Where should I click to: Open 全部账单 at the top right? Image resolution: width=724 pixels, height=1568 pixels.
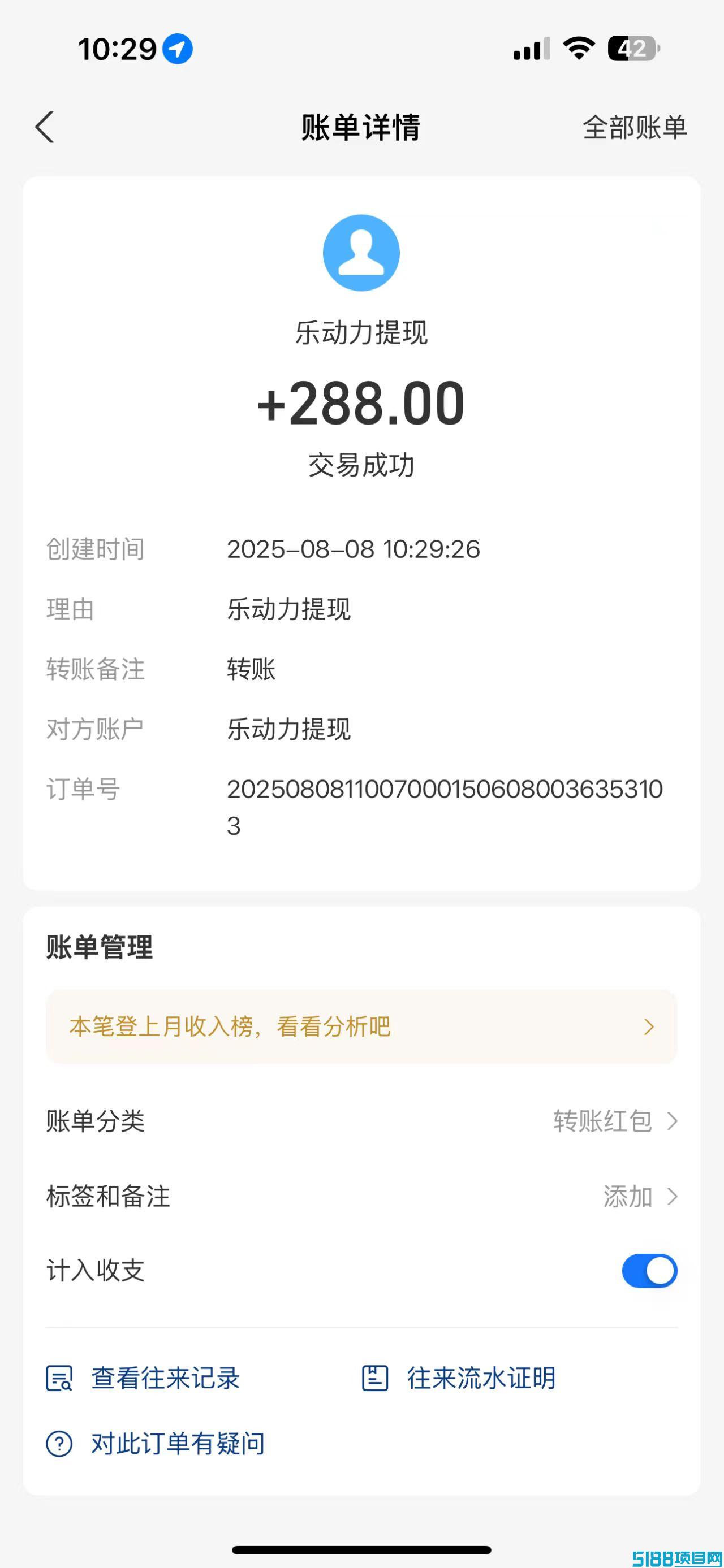click(635, 128)
